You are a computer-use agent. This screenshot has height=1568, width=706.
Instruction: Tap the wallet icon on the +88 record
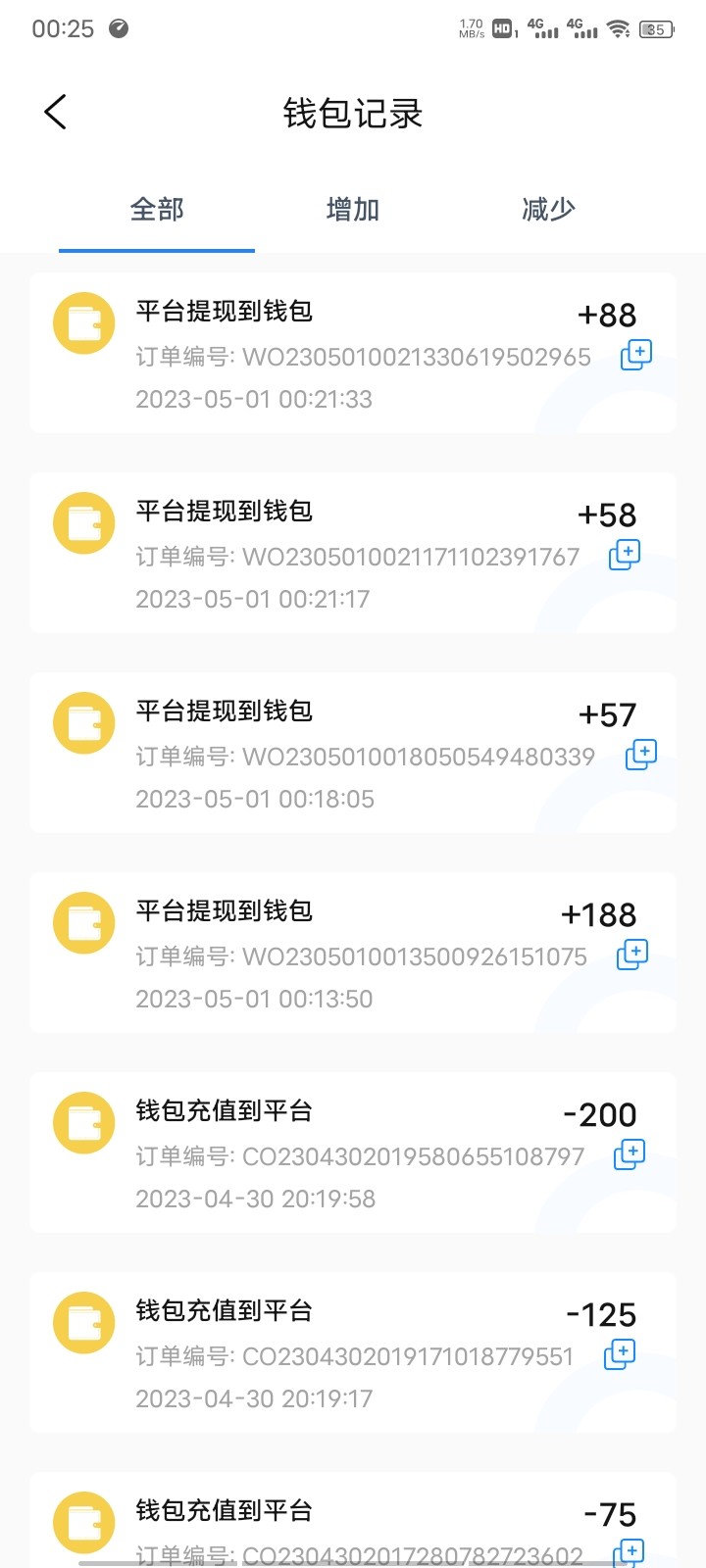tap(83, 322)
